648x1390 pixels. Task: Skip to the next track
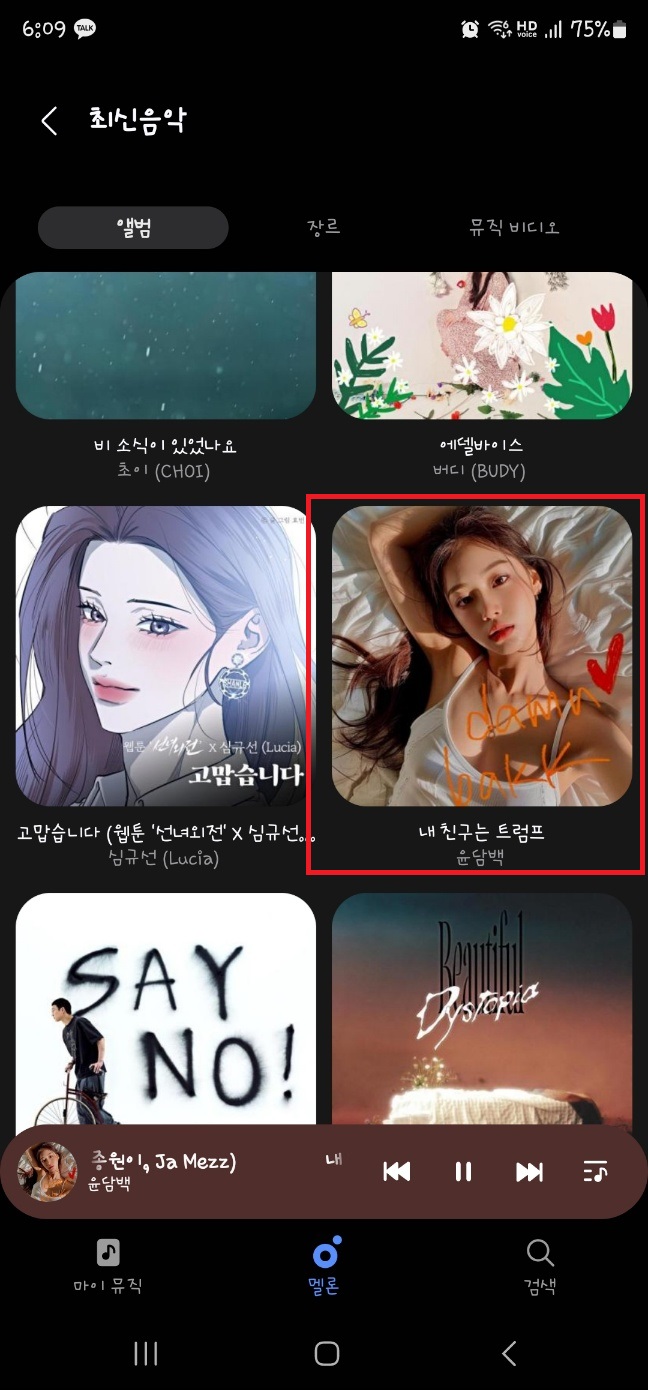coord(529,1172)
